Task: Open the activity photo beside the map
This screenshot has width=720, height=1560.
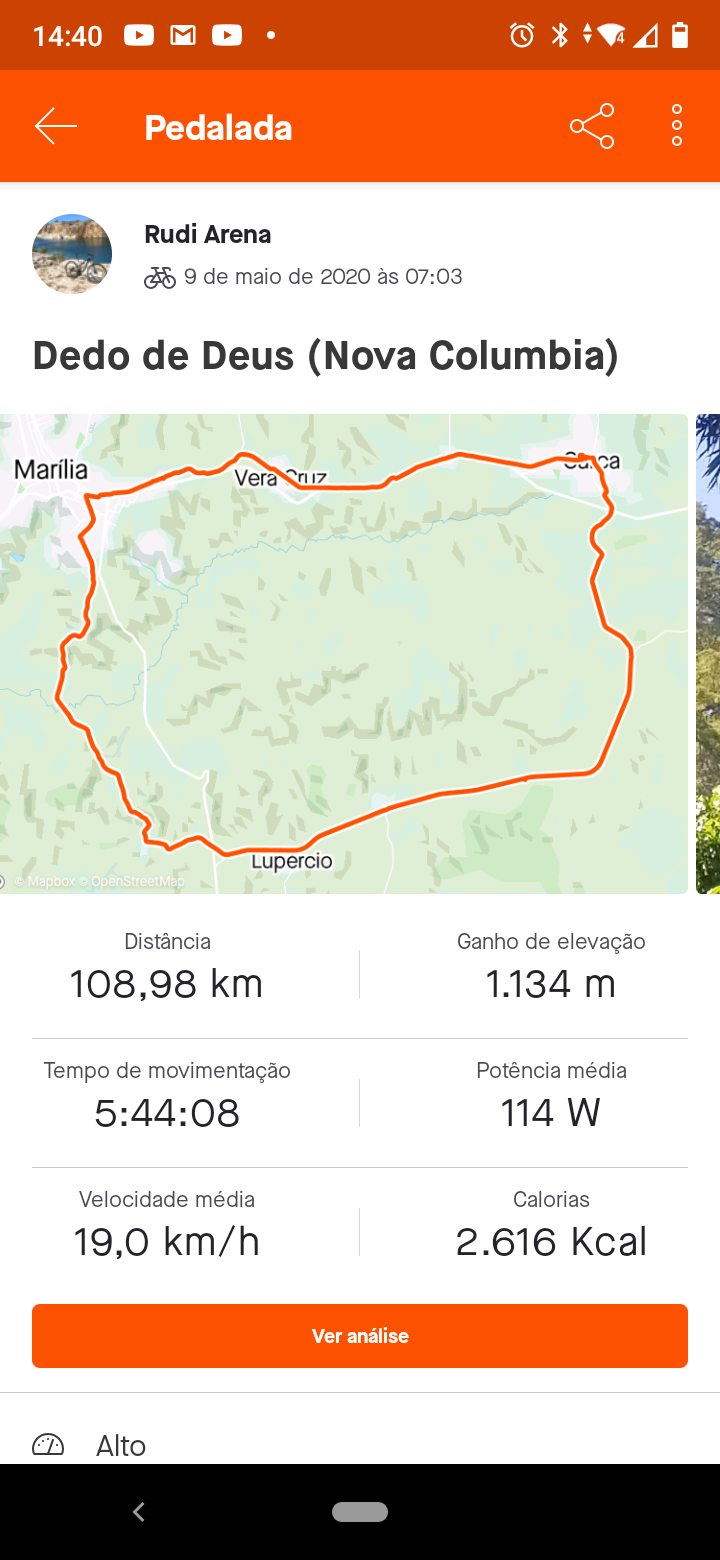Action: (x=708, y=653)
